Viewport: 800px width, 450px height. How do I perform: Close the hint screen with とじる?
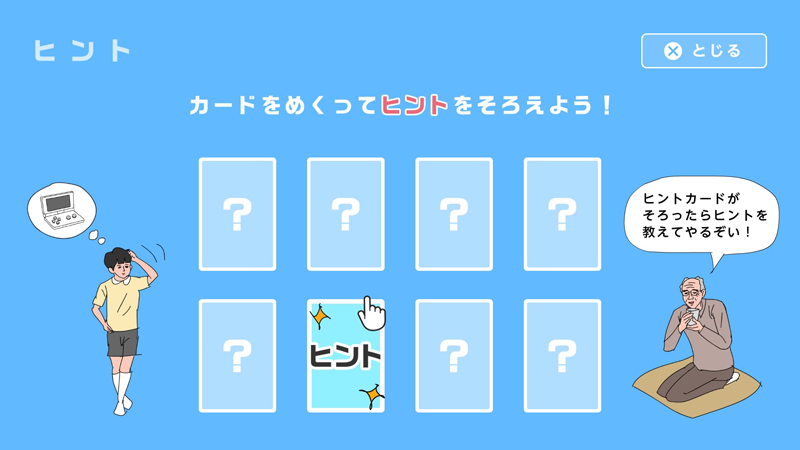pos(704,51)
